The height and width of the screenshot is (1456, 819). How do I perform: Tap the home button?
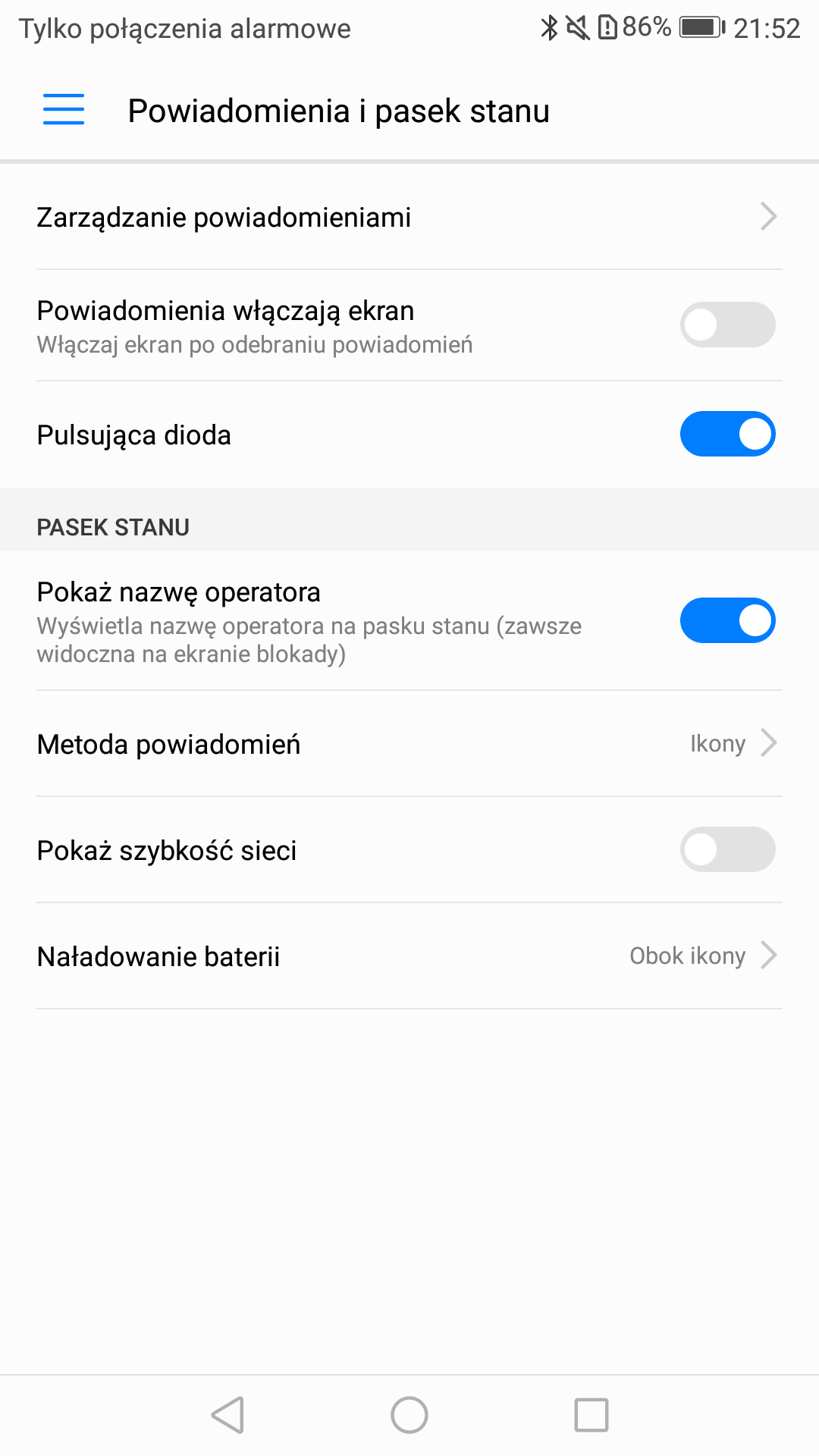tap(409, 1415)
